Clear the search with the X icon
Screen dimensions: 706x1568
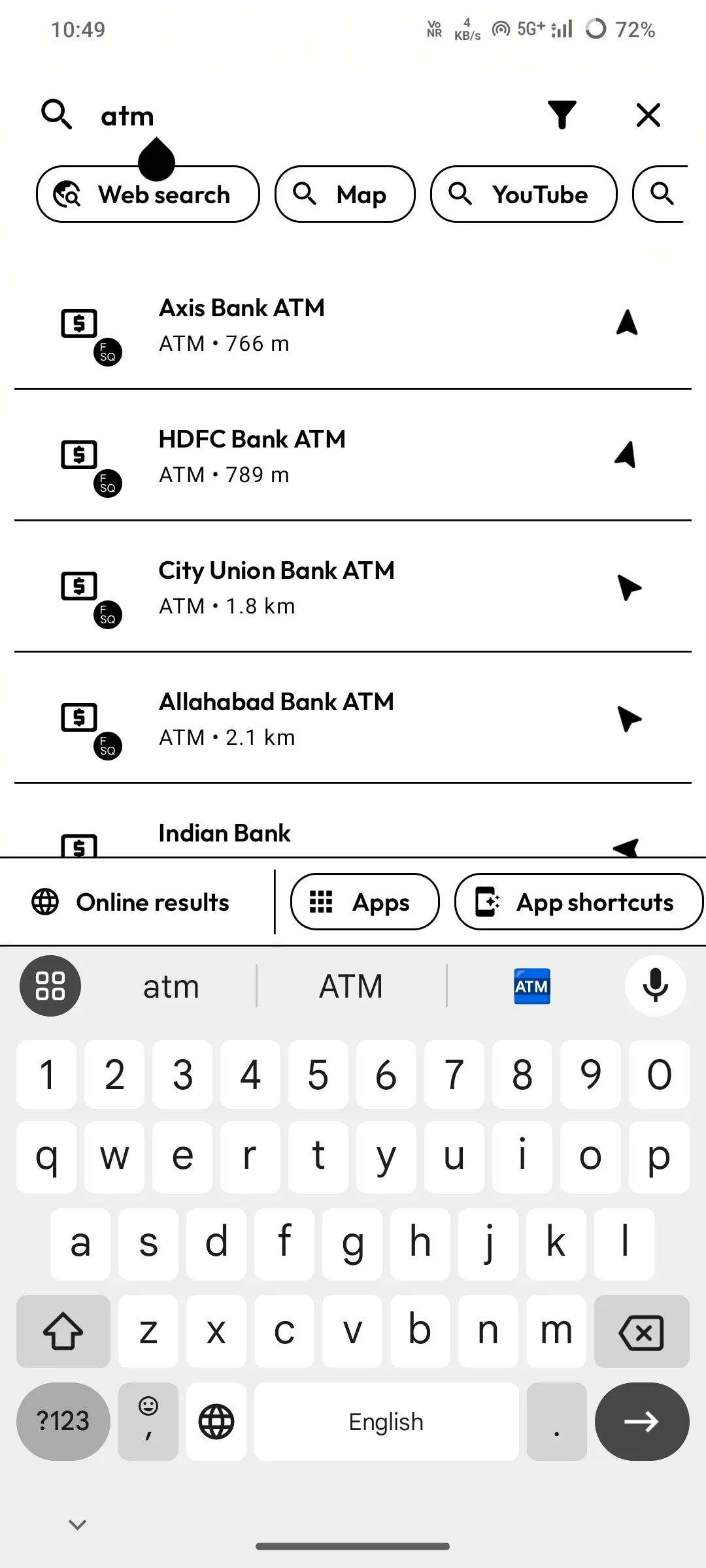point(648,115)
